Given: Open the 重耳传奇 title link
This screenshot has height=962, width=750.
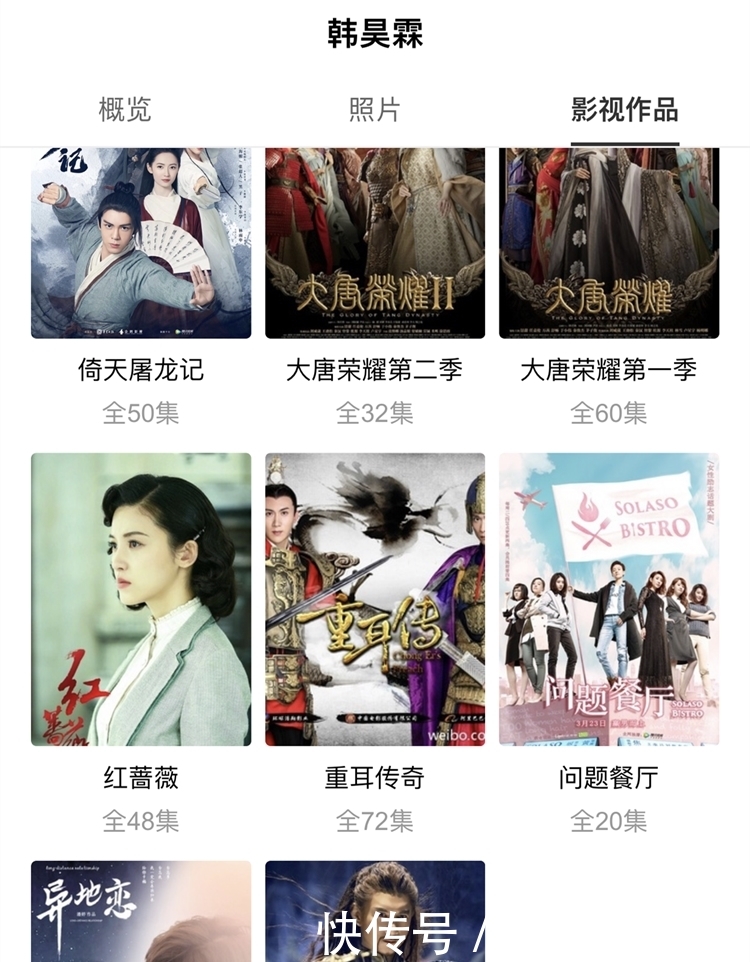Looking at the screenshot, I should 375,782.
